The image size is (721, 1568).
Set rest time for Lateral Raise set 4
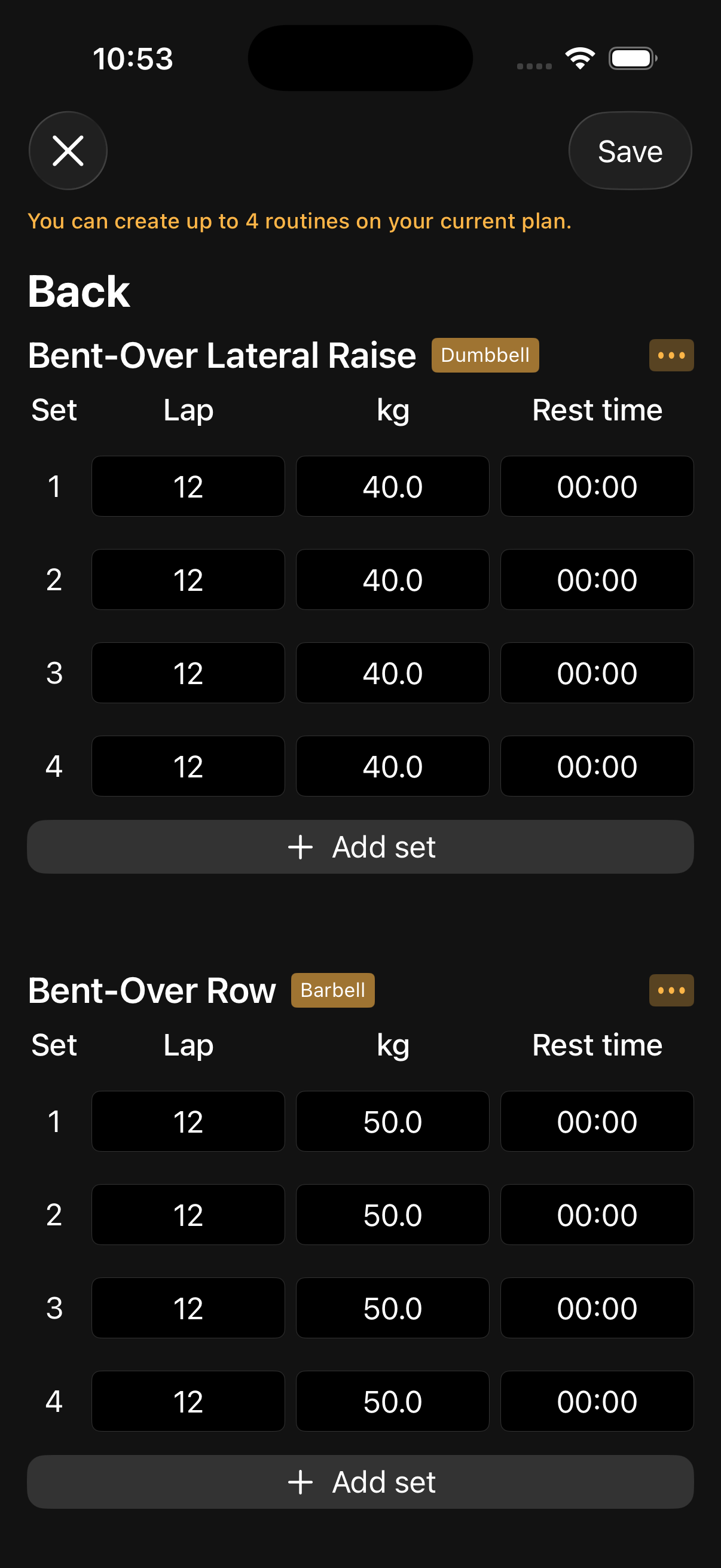click(596, 765)
